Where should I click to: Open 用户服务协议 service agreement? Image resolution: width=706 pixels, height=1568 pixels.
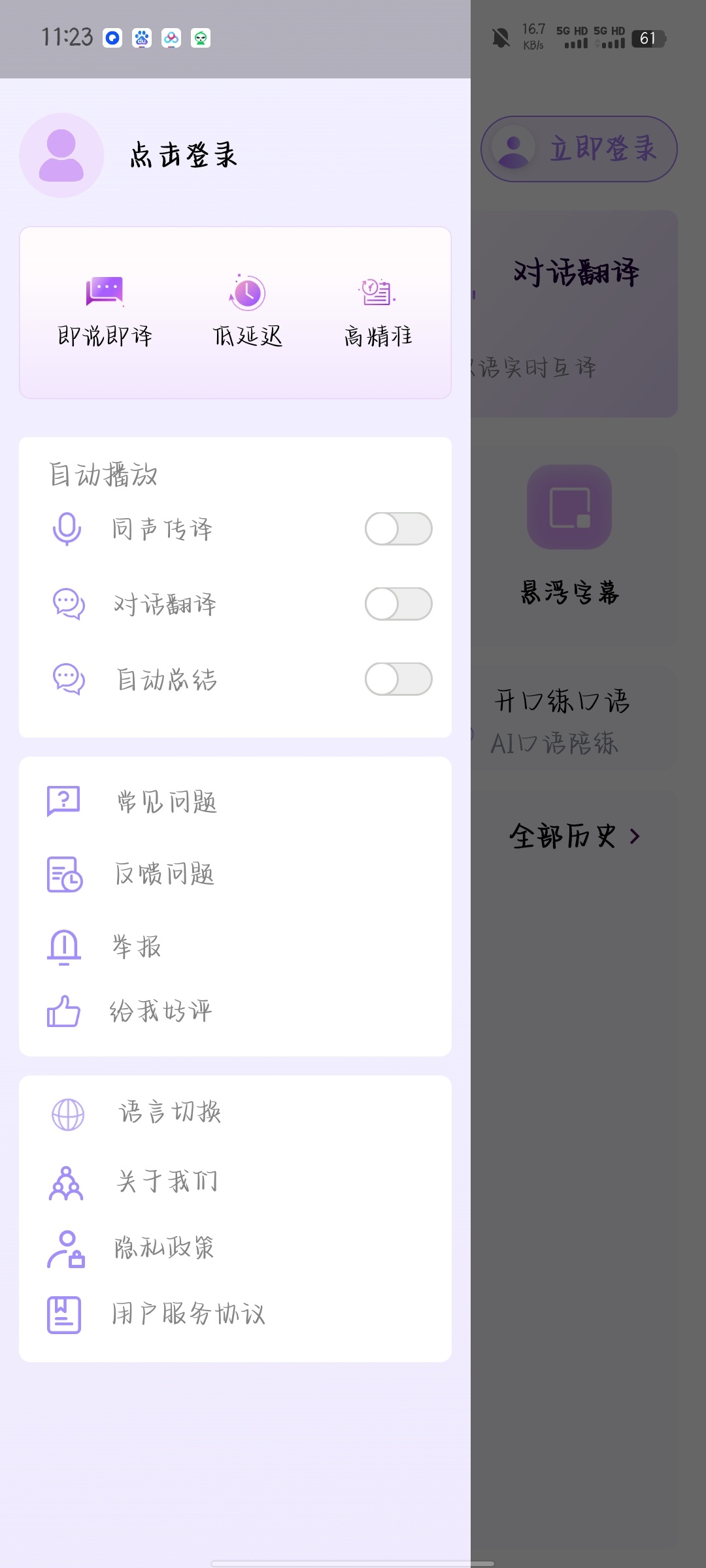(x=188, y=1315)
